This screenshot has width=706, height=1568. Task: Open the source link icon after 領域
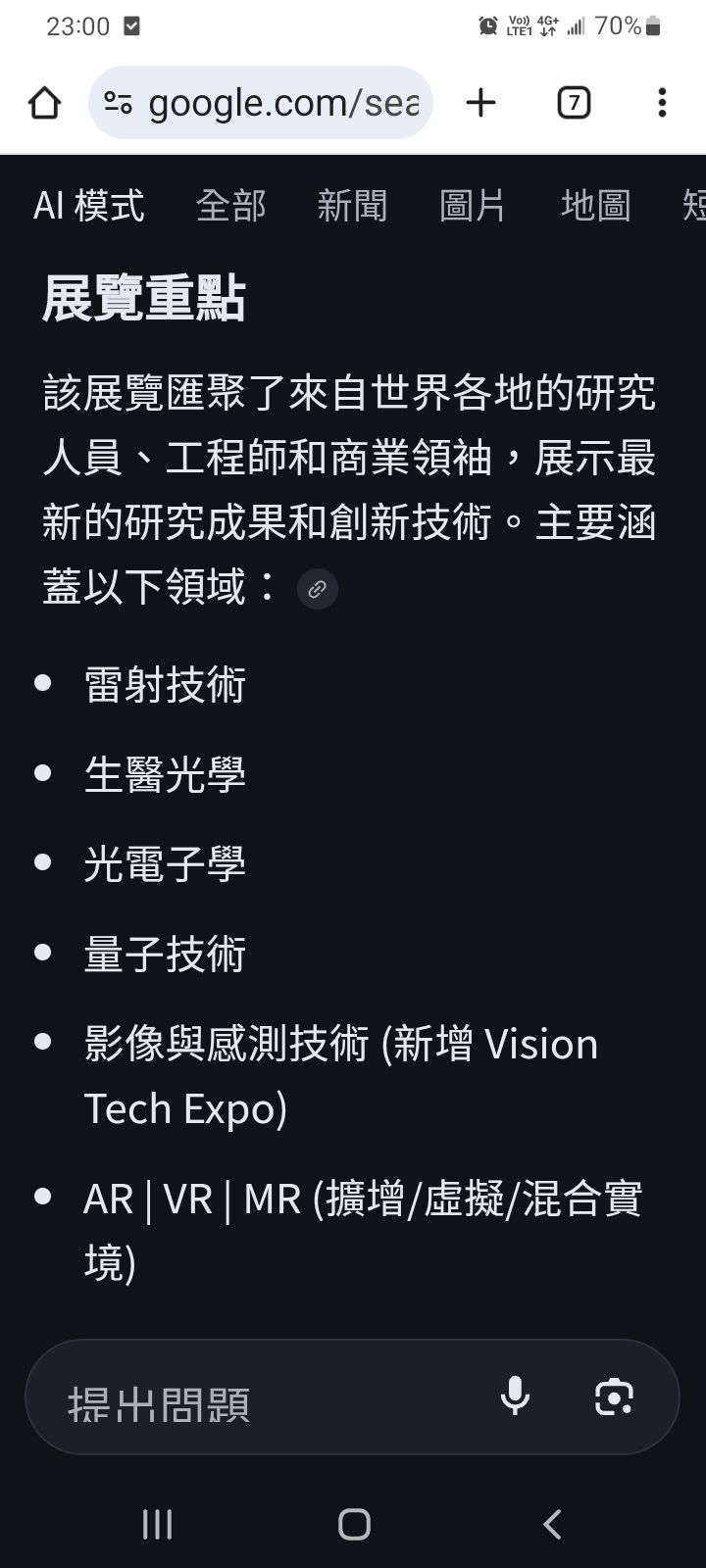(x=318, y=589)
